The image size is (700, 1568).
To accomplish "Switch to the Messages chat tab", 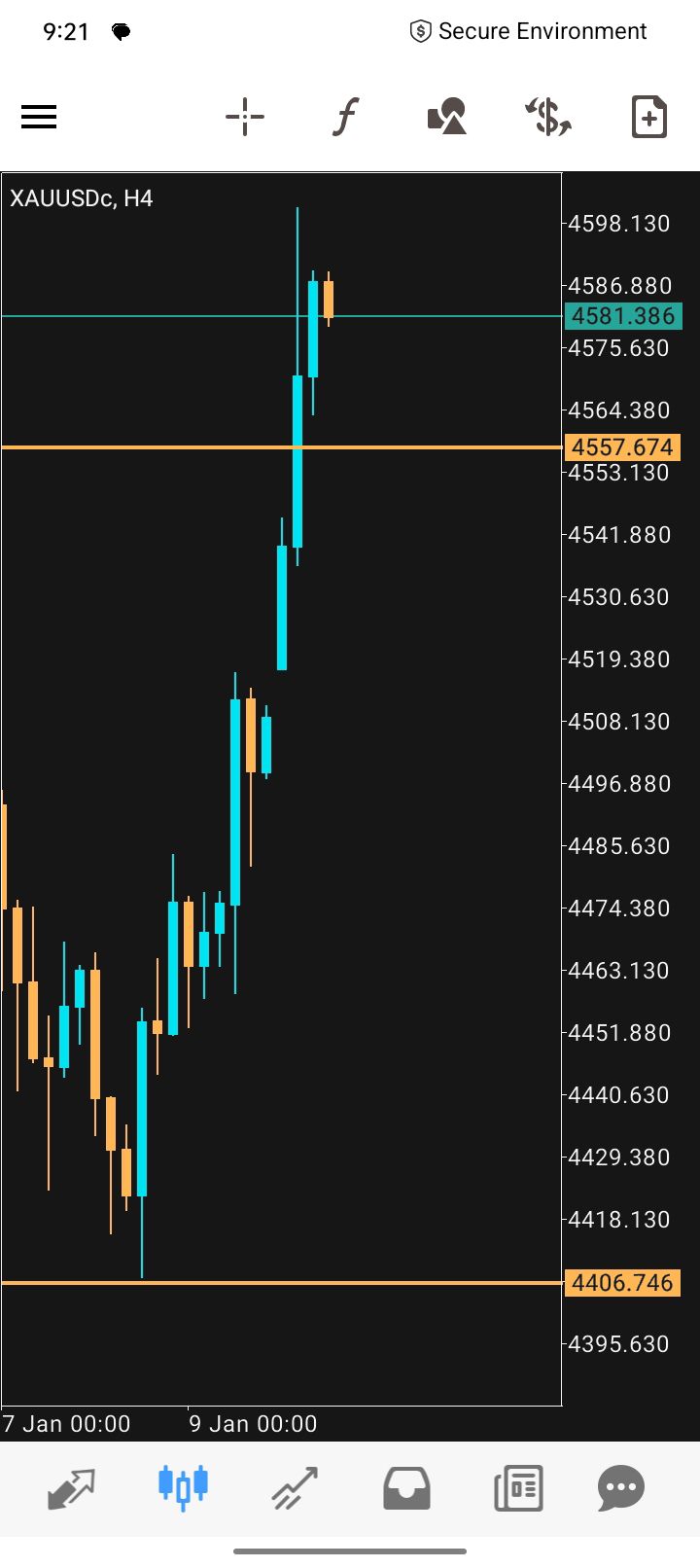I will pos(621,1487).
